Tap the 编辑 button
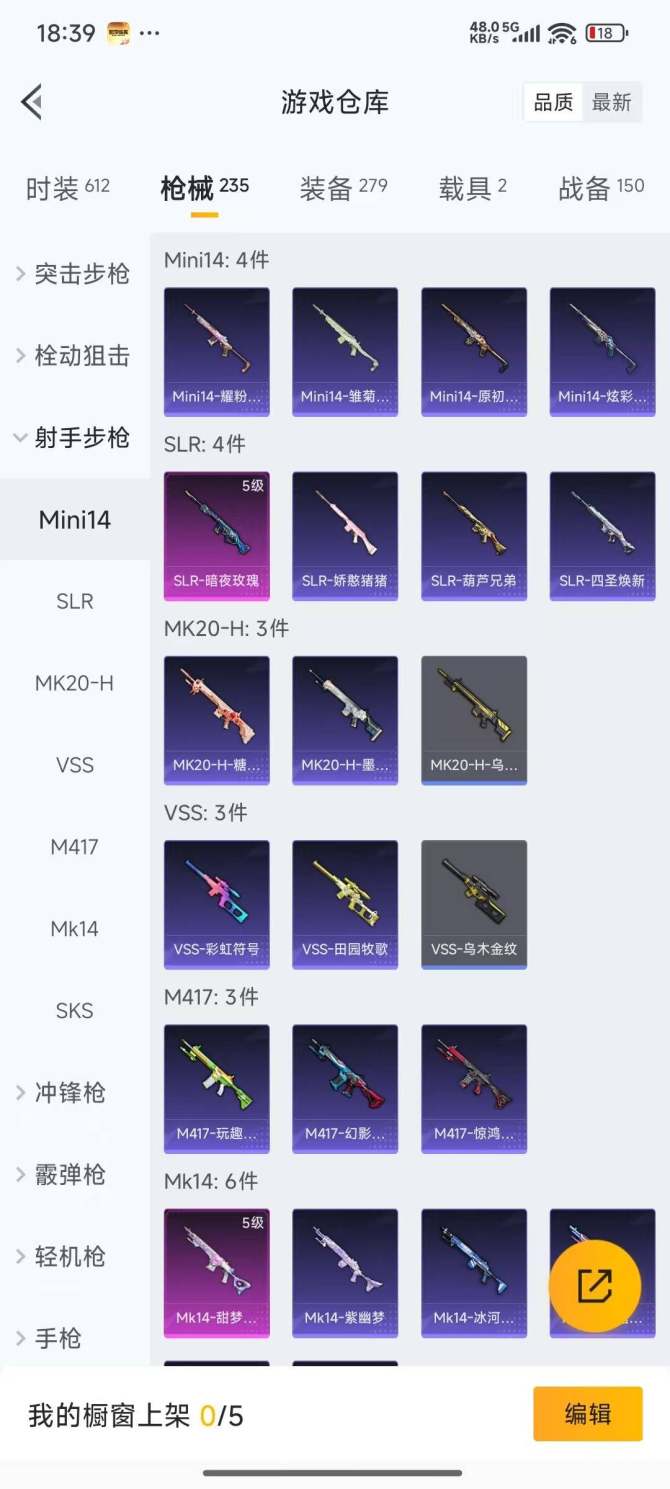This screenshot has height=1489, width=670. point(587,1414)
